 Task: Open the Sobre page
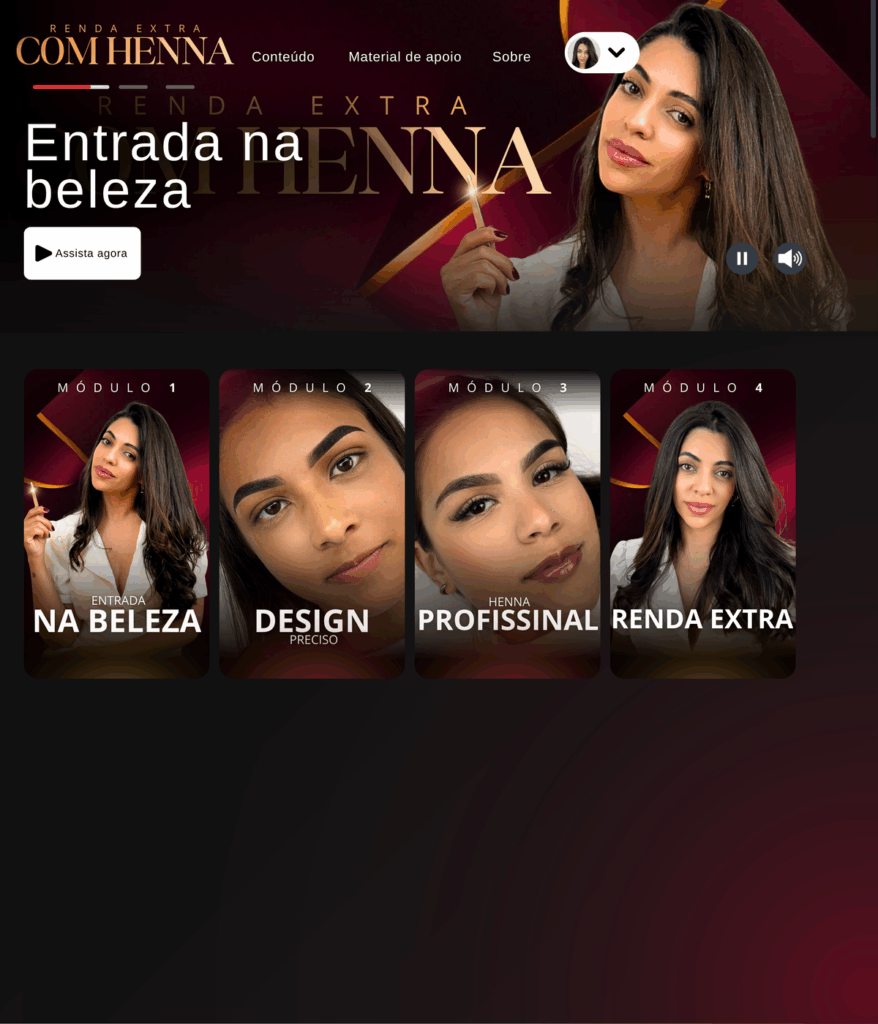click(x=511, y=57)
